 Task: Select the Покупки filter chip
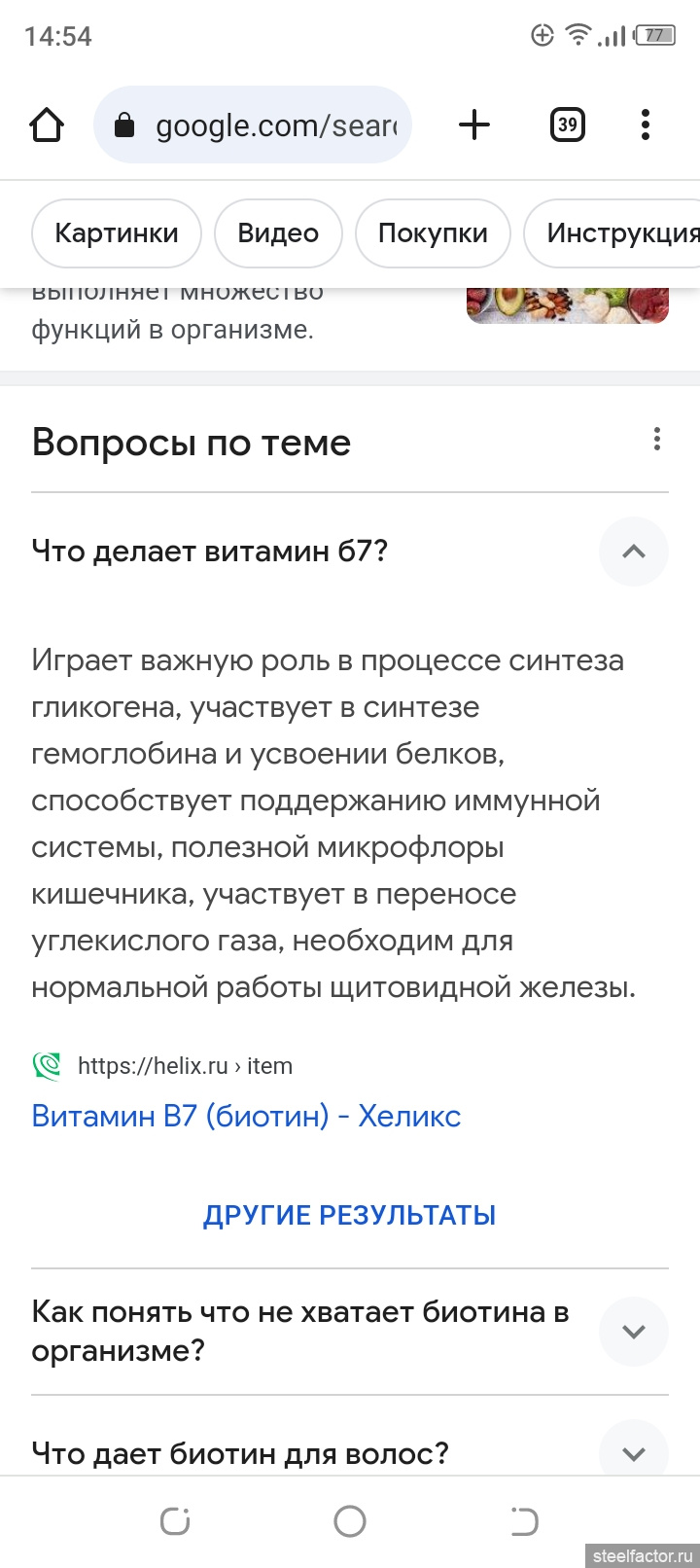pyautogui.click(x=433, y=233)
